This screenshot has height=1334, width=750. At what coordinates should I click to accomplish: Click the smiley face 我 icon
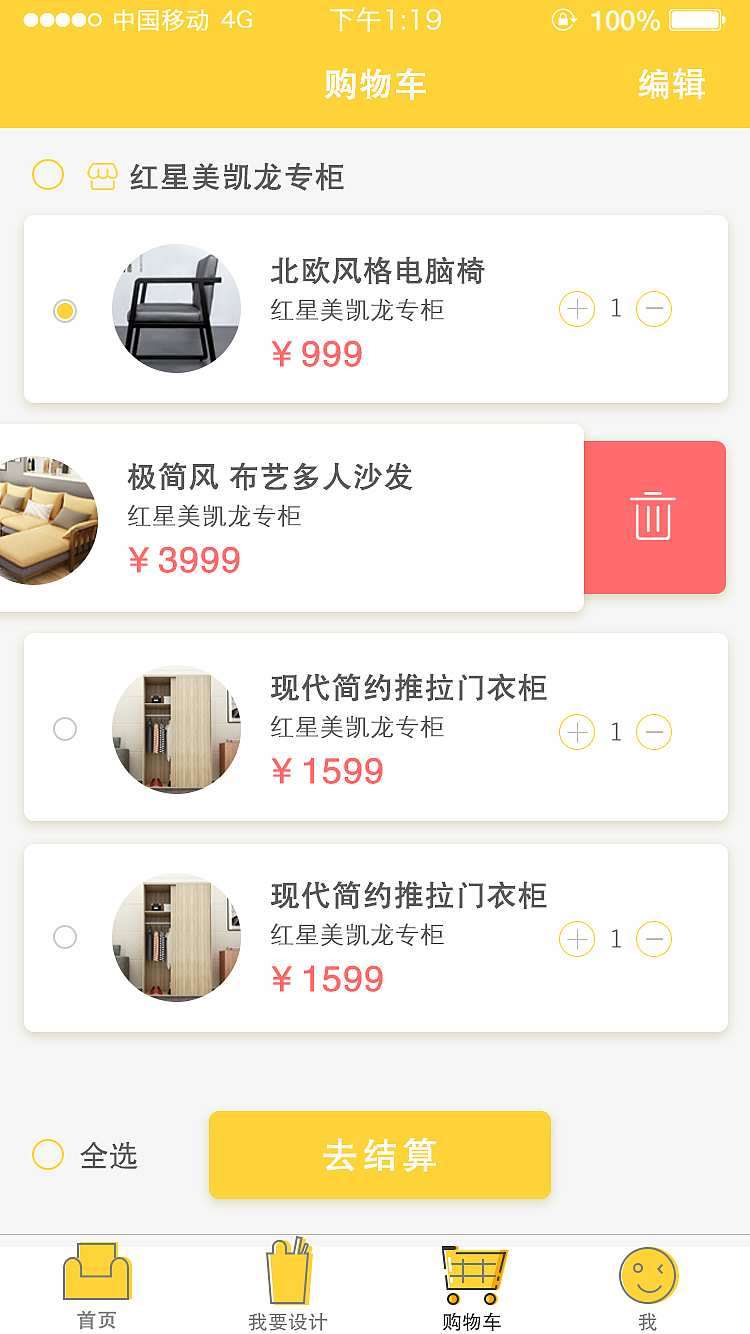(x=649, y=1277)
